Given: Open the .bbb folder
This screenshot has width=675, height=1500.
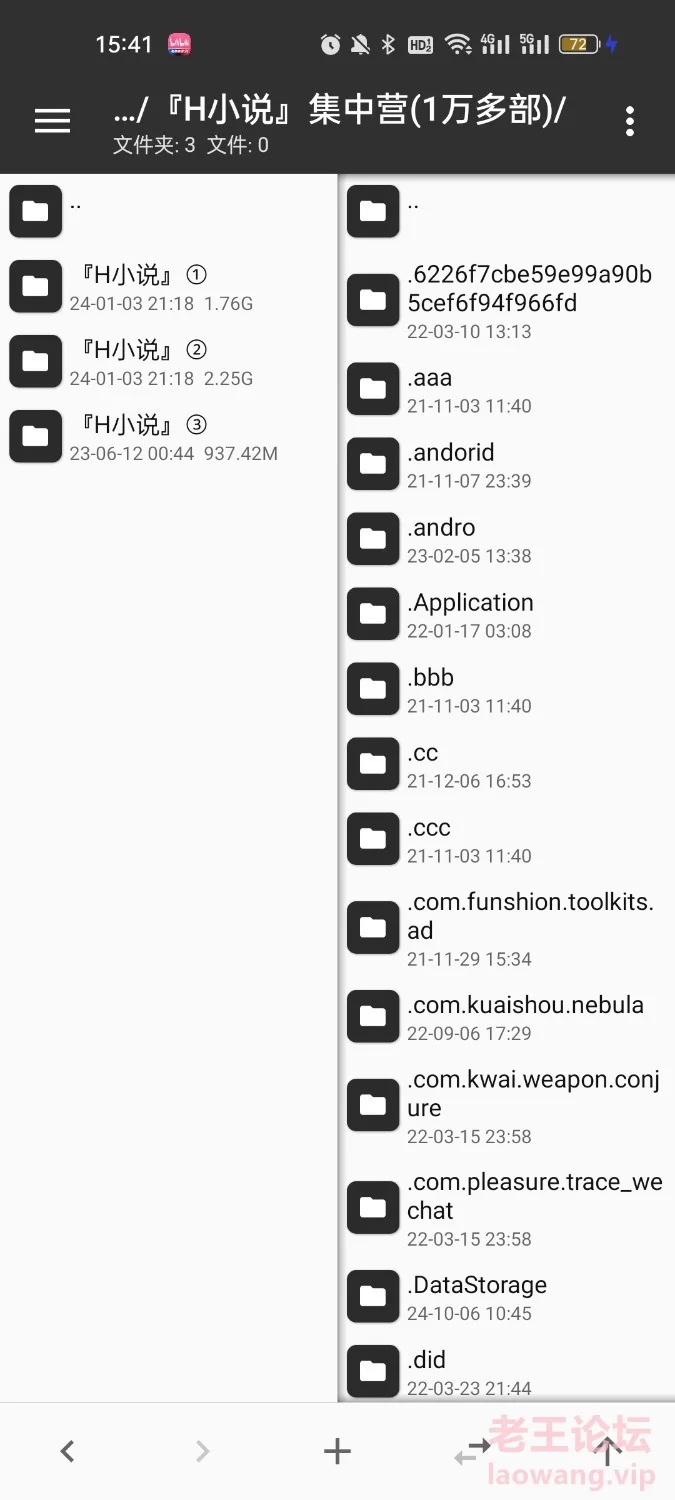Looking at the screenshot, I should pos(507,689).
